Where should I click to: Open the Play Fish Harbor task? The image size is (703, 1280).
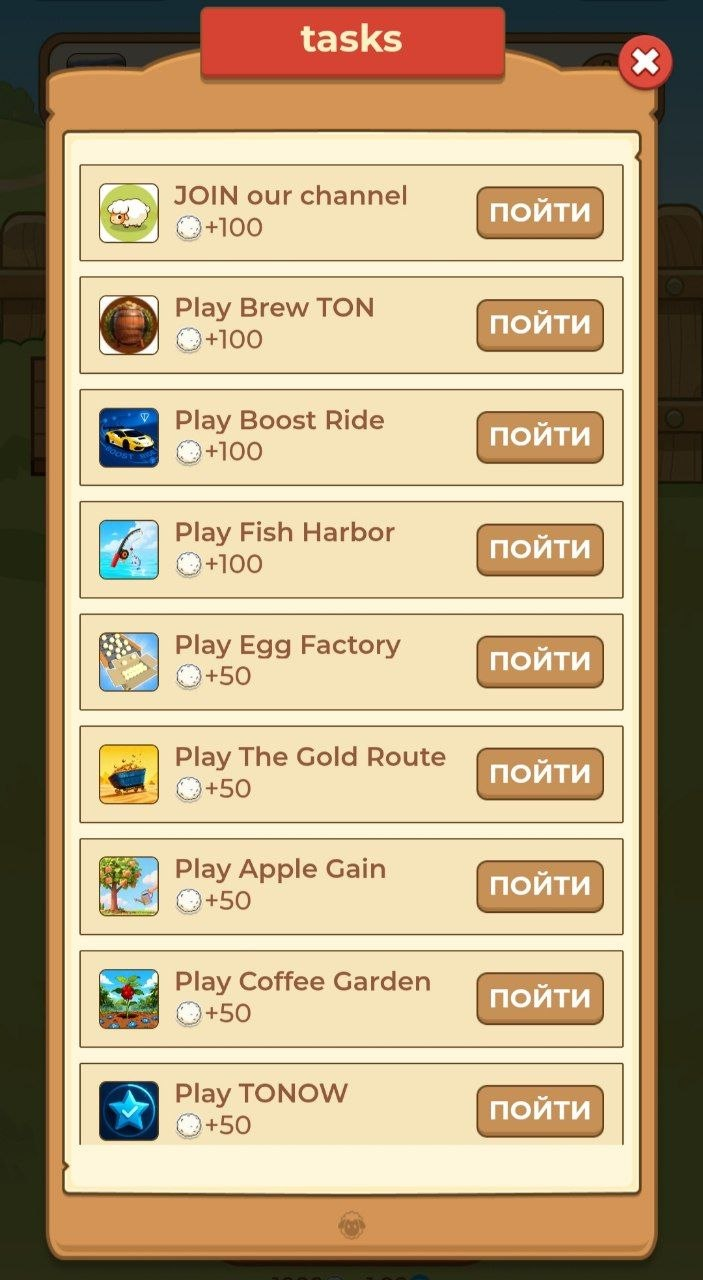coord(540,549)
